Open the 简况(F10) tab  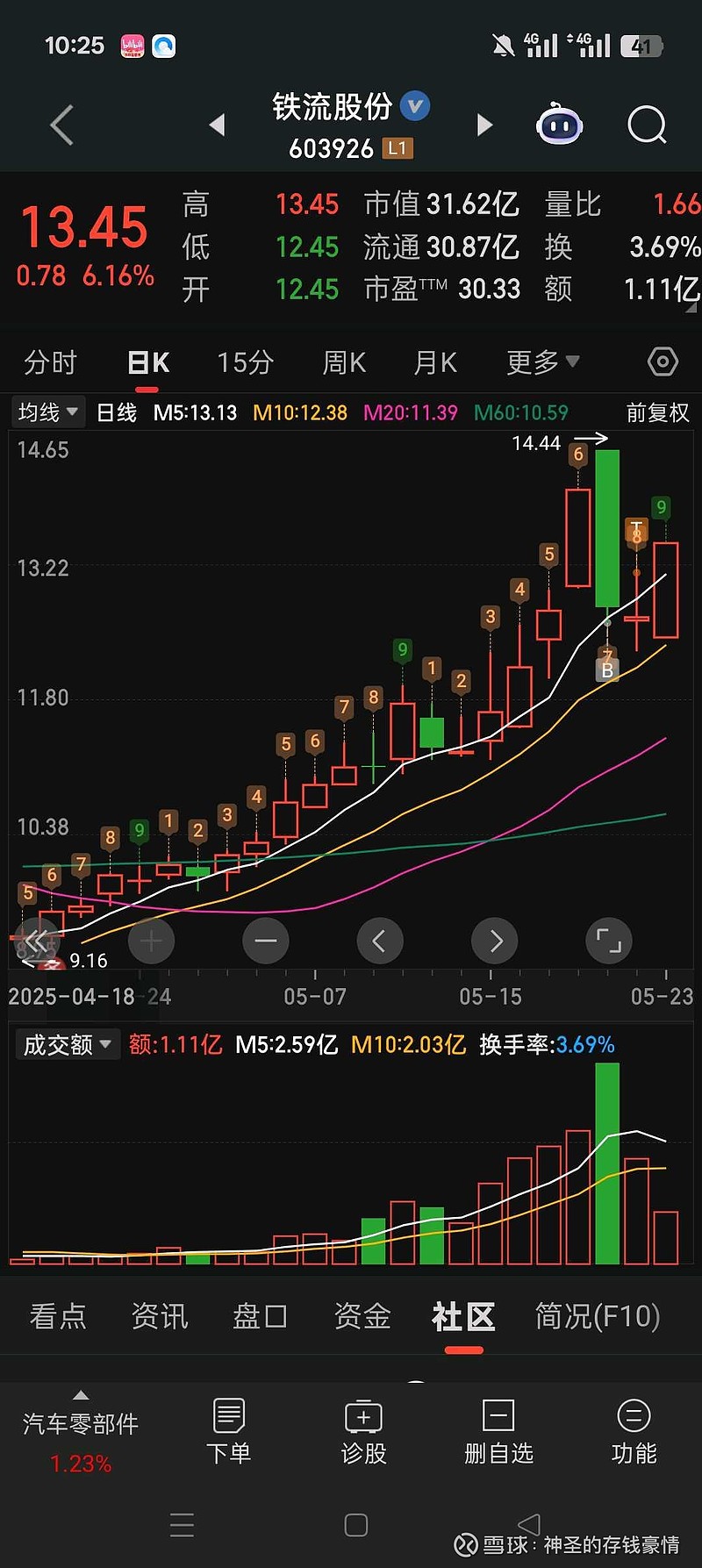[598, 1316]
